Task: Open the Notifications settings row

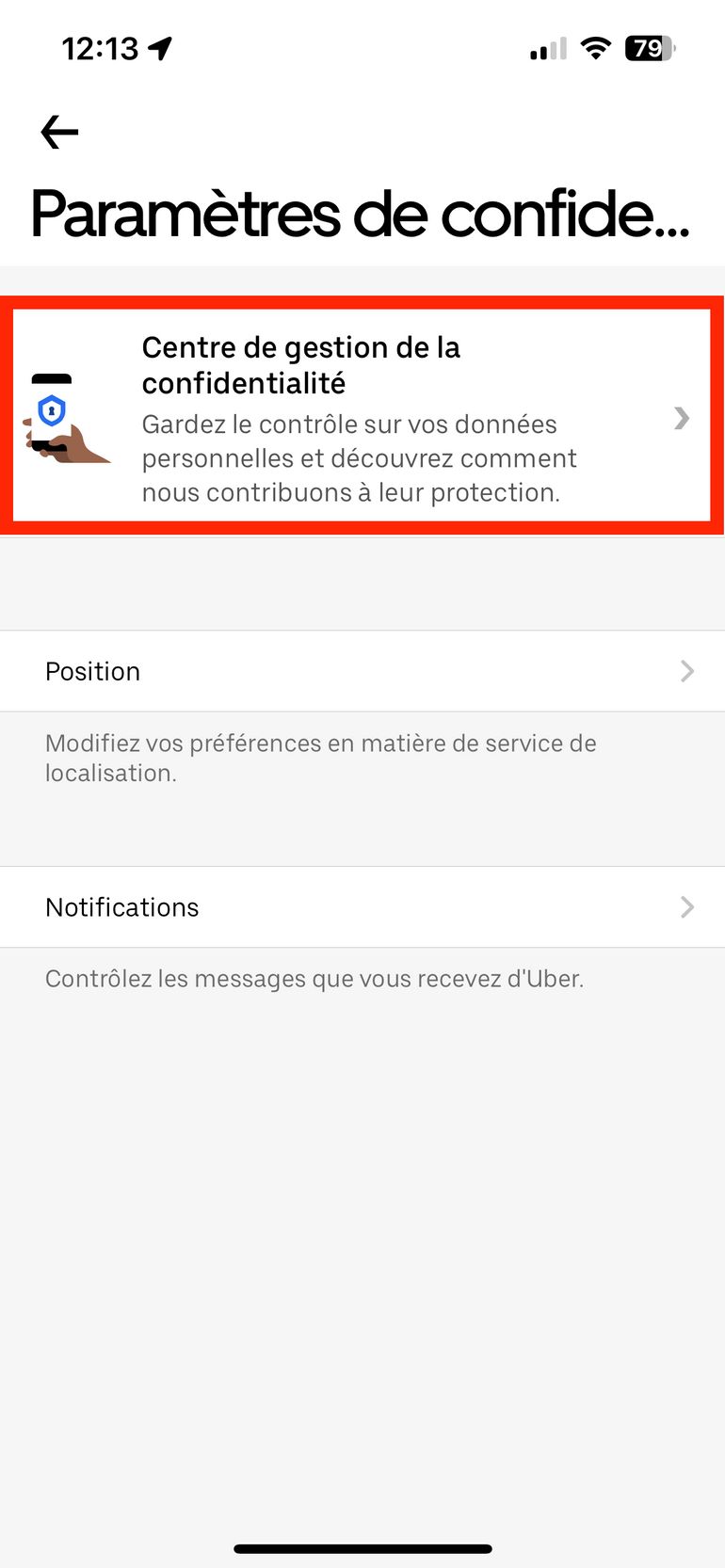Action: click(x=362, y=907)
